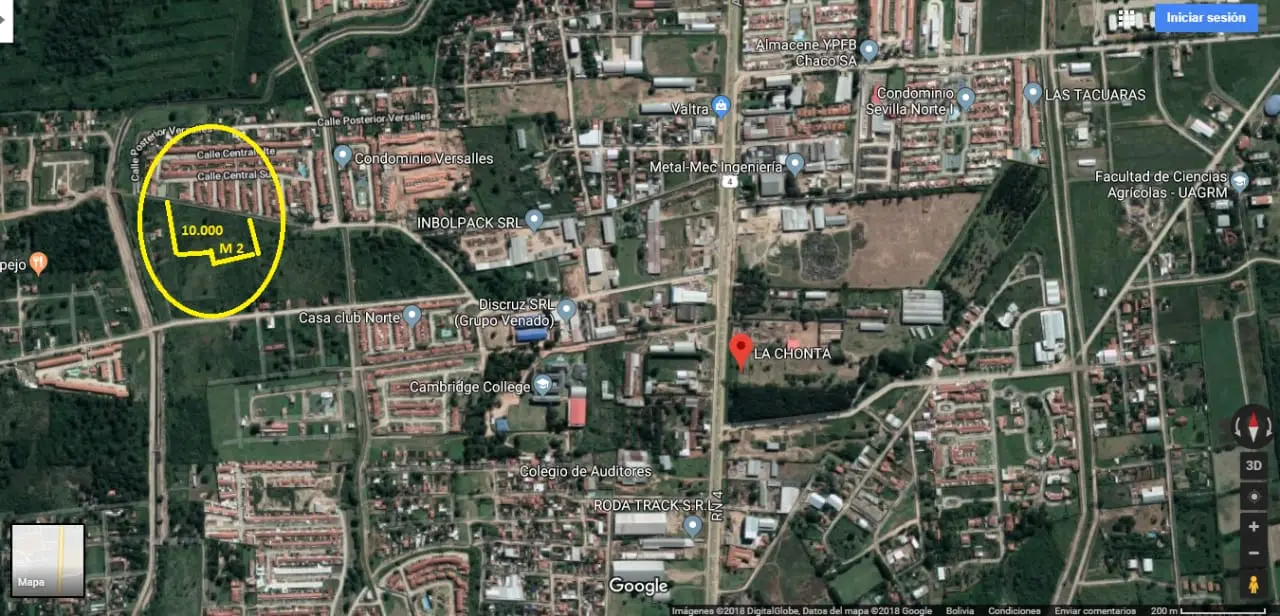Tap the Iniciar sesión button
Viewport: 1280px width, 616px height.
click(x=1205, y=18)
